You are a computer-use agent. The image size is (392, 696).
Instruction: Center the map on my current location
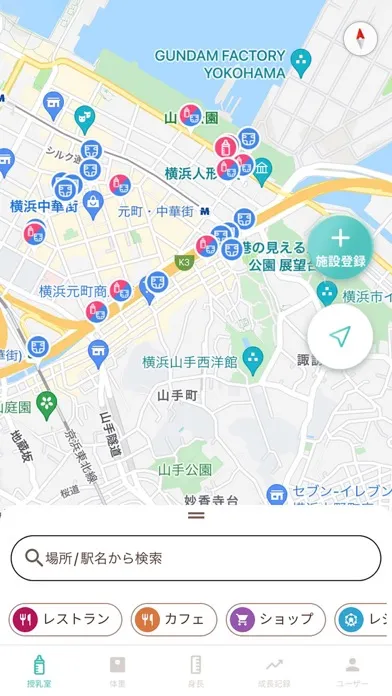click(x=340, y=336)
